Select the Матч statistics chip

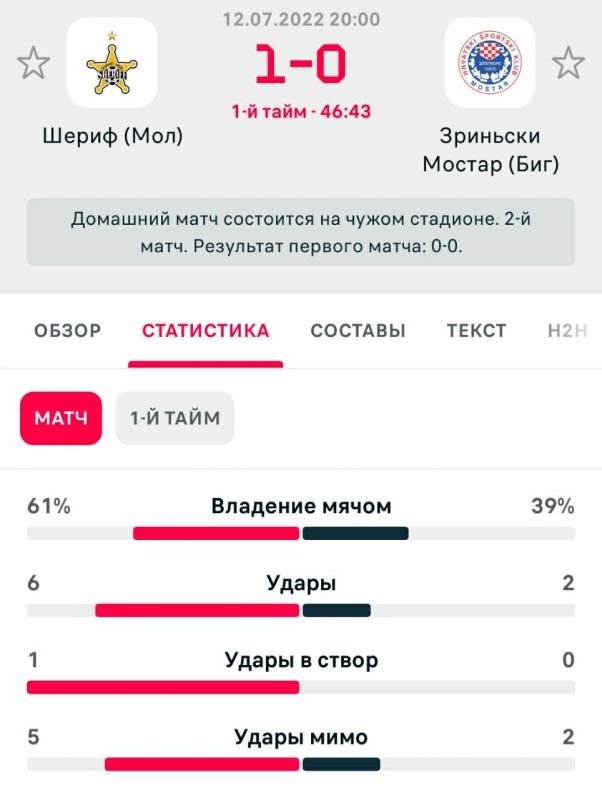(61, 418)
